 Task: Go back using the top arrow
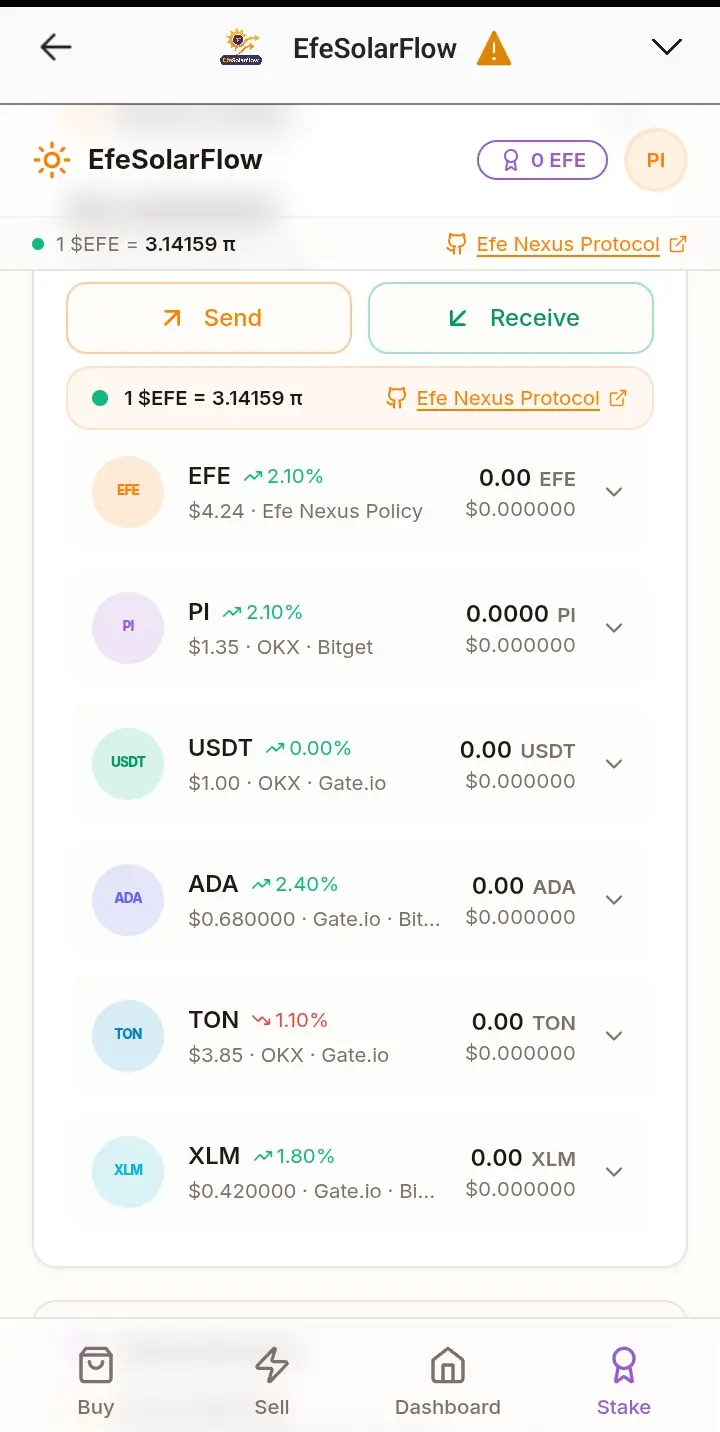(x=56, y=47)
